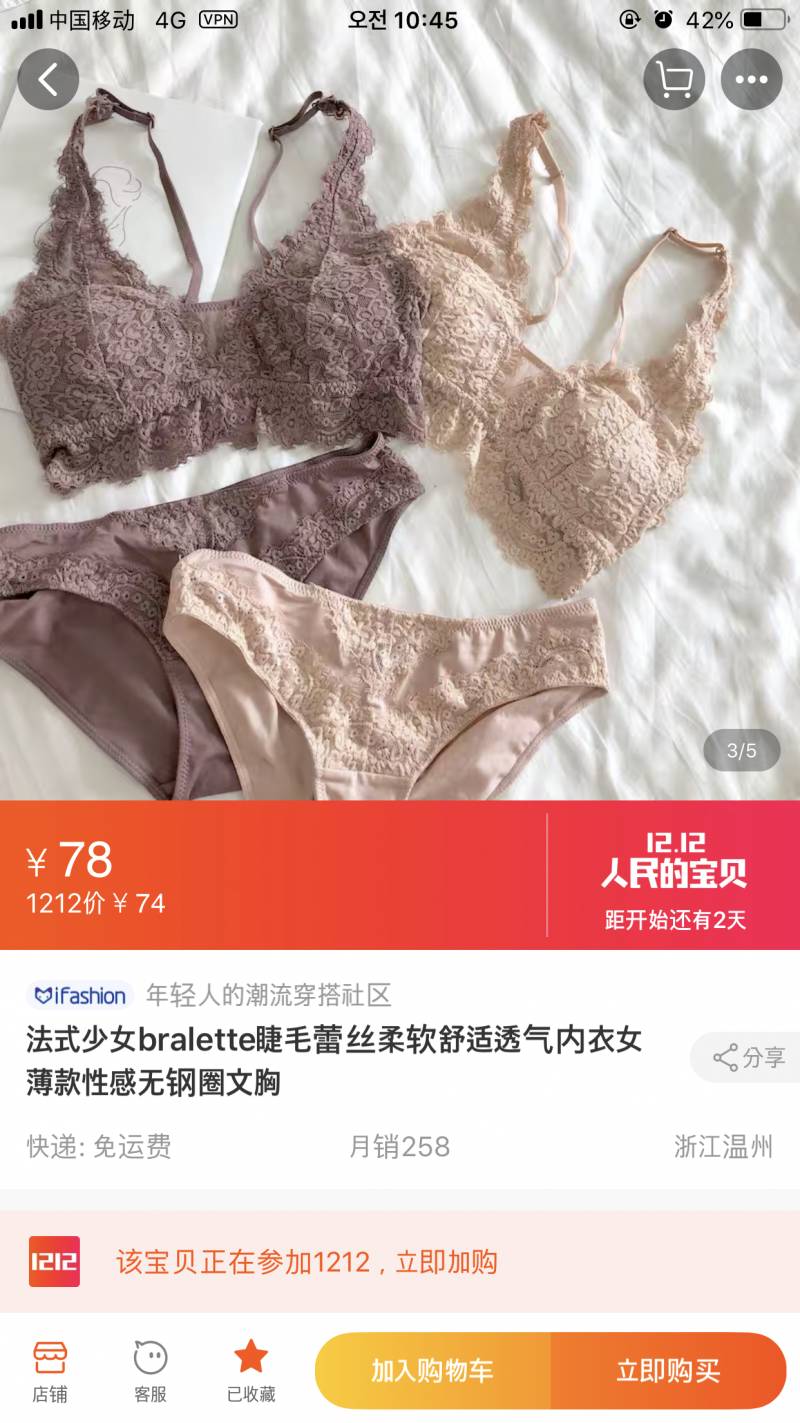
Task: Tap 立即购买 to buy now
Action: pyautogui.click(x=669, y=1371)
